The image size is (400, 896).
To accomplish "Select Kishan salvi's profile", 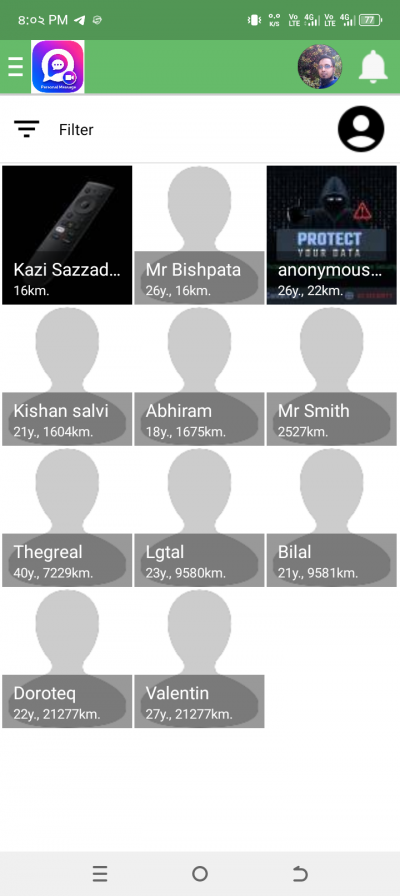I will (67, 377).
